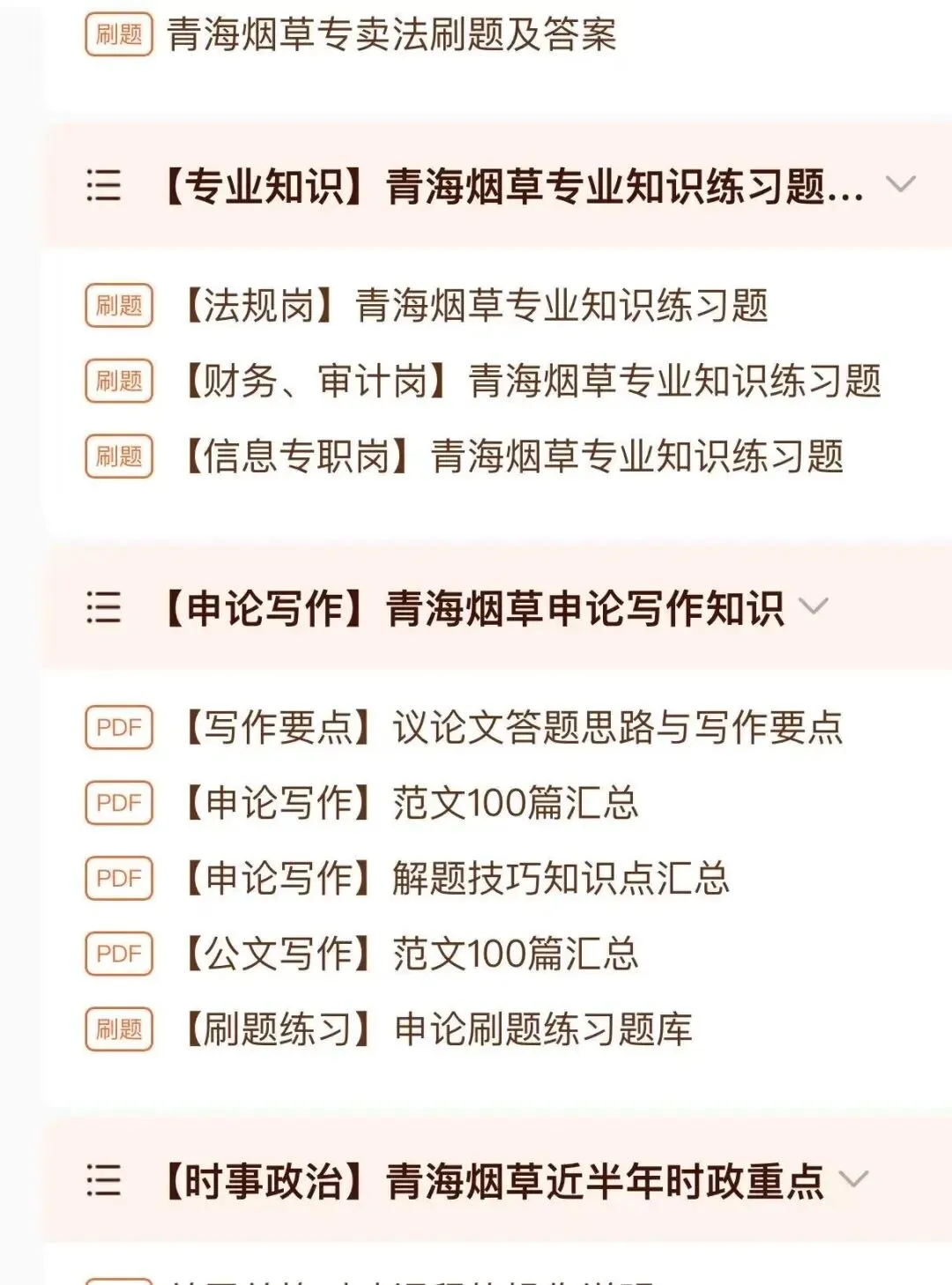Open the 【写作要点】 议论文答题思路 PDF
The height and width of the screenshot is (1285, 952).
[x=465, y=727]
